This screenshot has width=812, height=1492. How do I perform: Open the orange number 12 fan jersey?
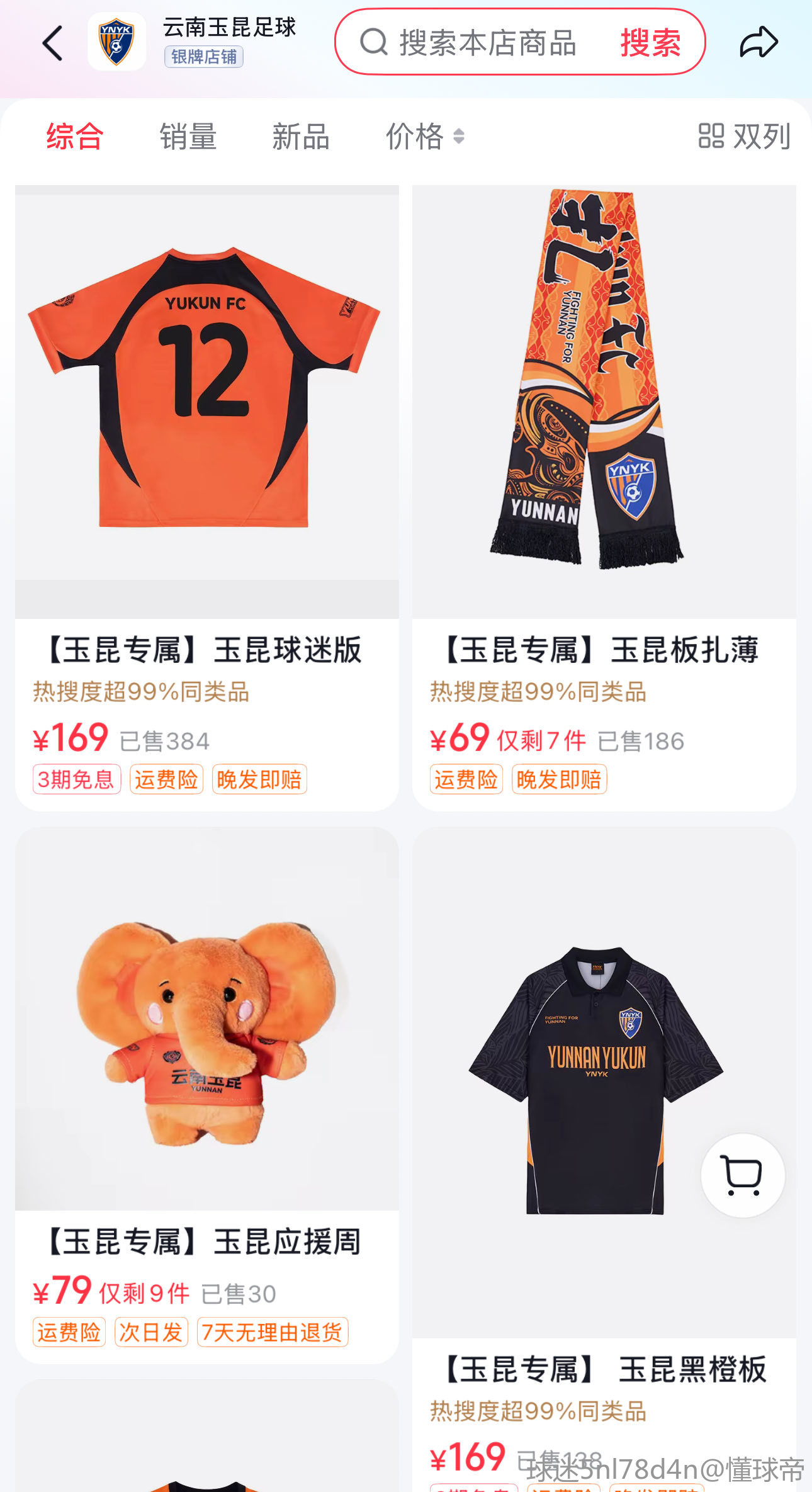click(x=206, y=403)
